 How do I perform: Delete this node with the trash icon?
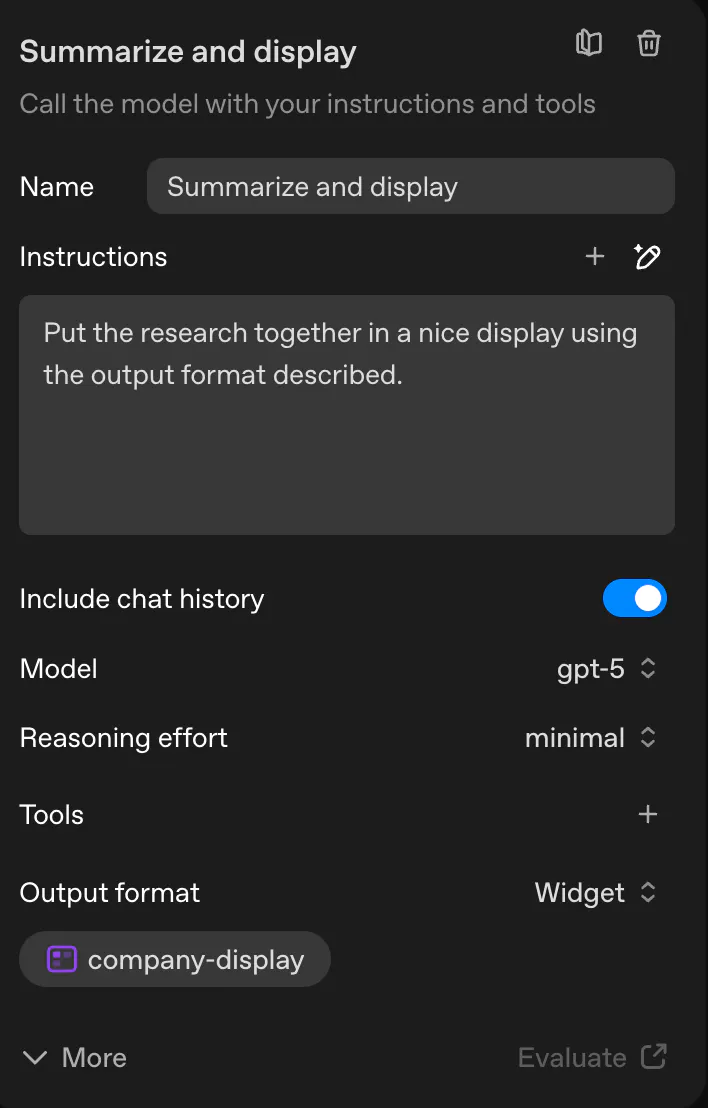pyautogui.click(x=649, y=43)
